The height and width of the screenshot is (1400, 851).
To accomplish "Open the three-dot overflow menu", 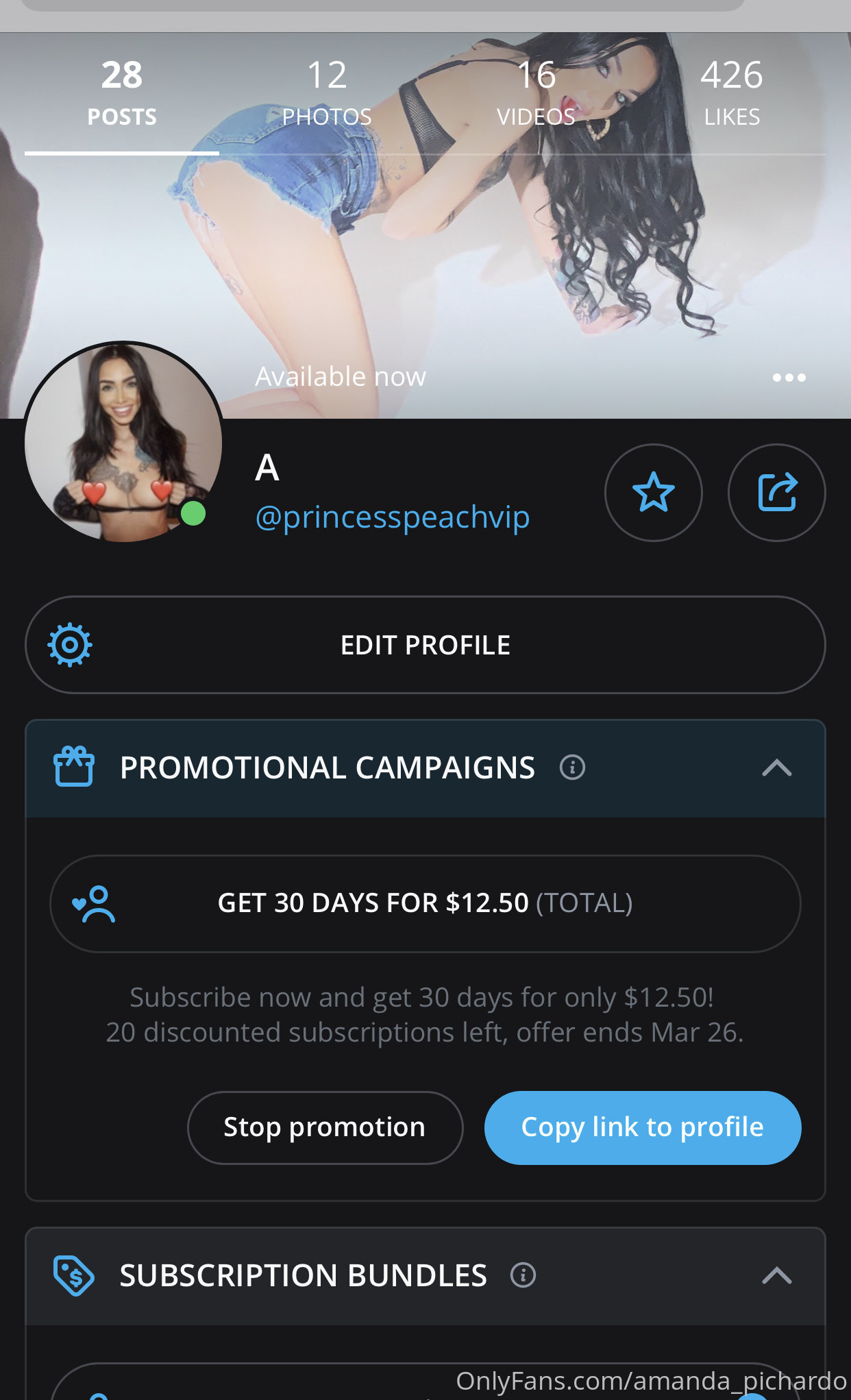I will pyautogui.click(x=789, y=378).
